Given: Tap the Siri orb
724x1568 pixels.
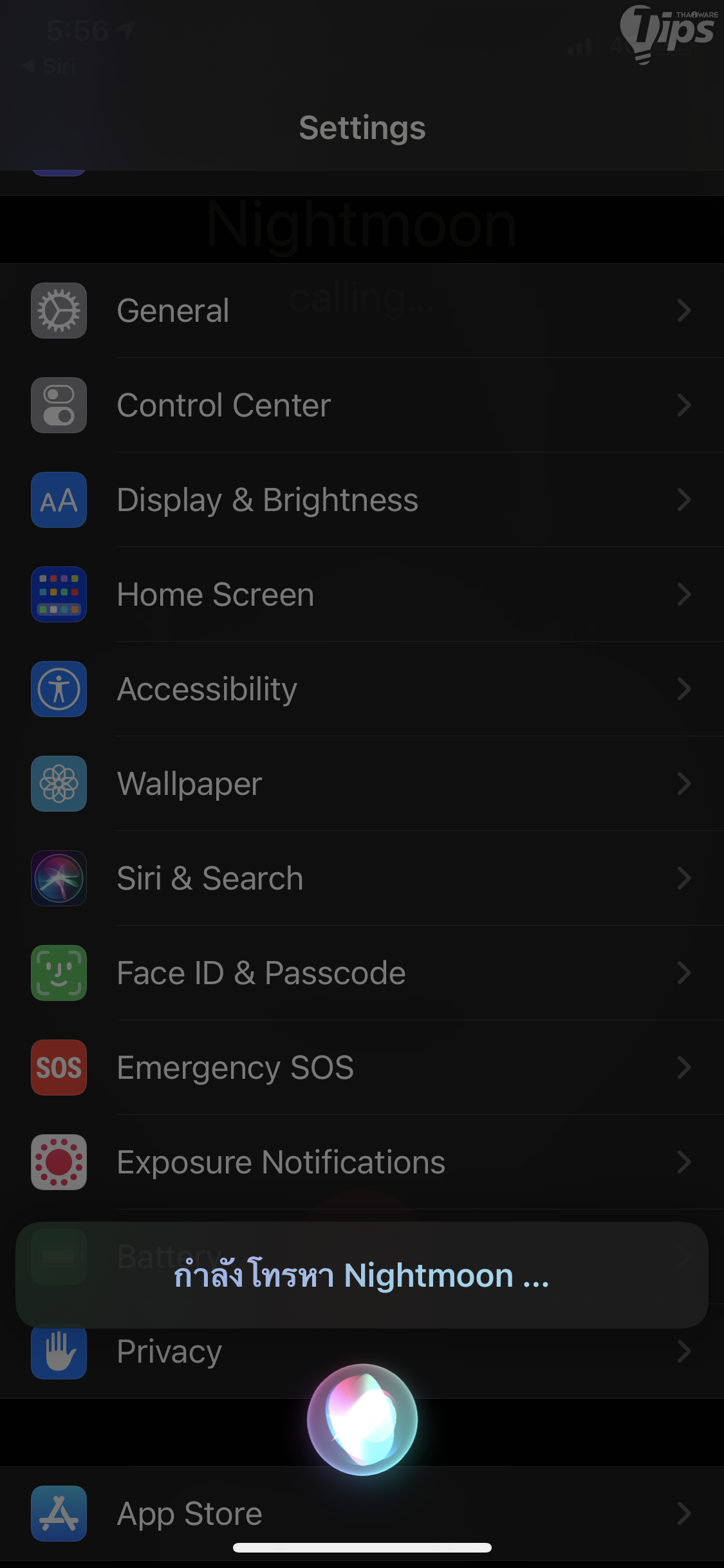Looking at the screenshot, I should coord(362,1419).
